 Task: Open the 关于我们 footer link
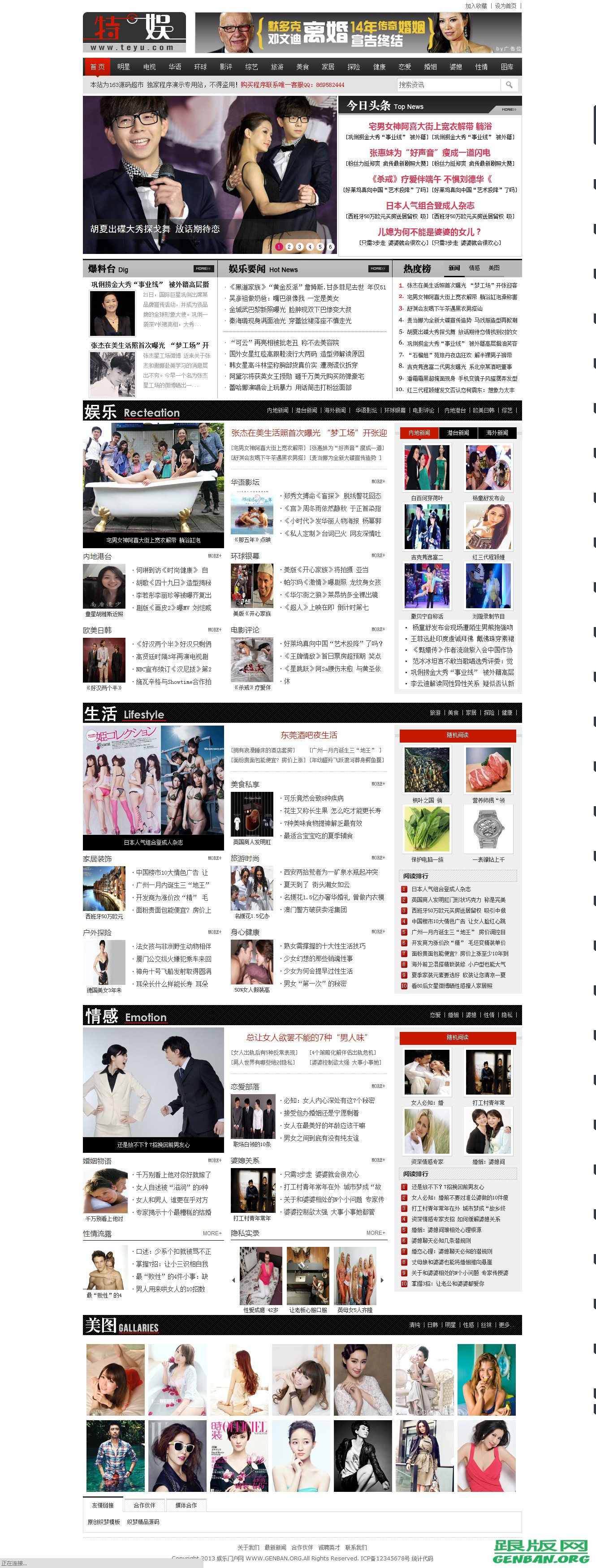point(248,1547)
